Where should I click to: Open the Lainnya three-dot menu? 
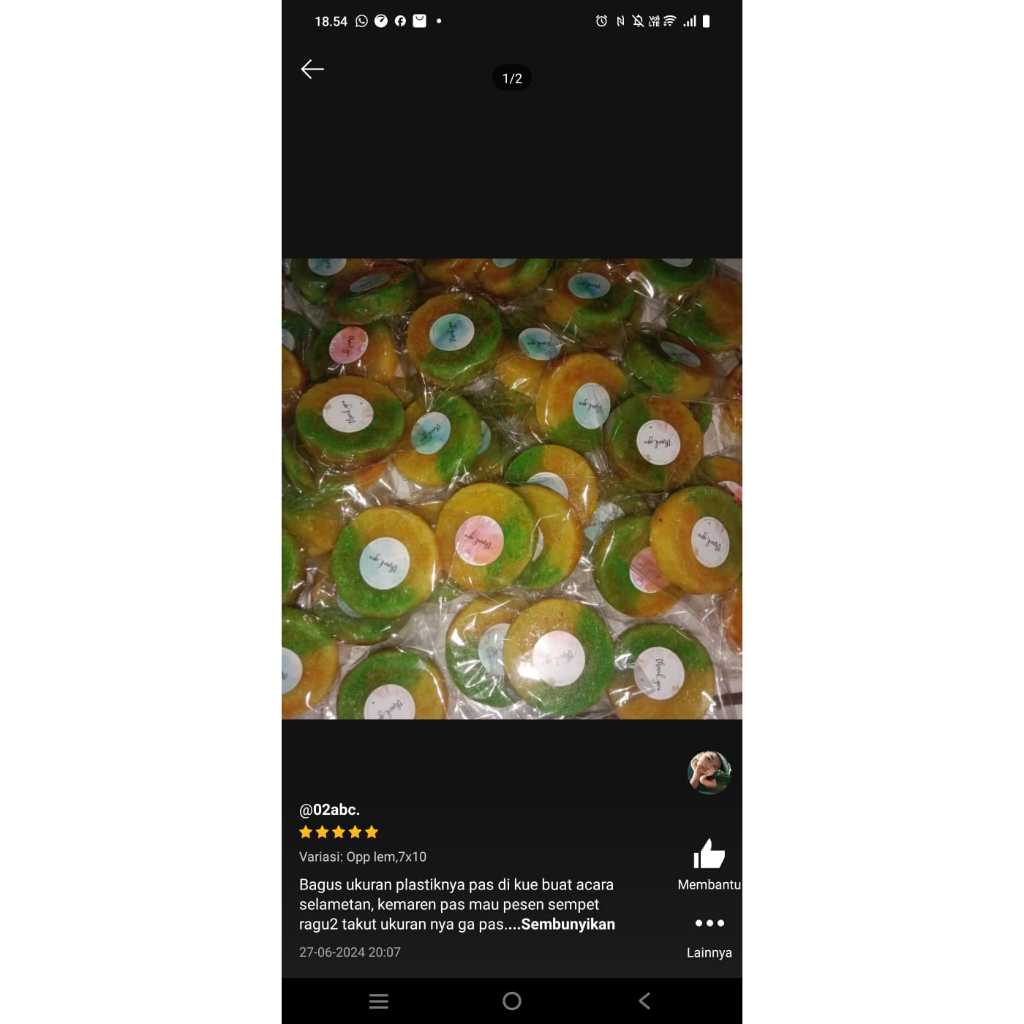709,924
